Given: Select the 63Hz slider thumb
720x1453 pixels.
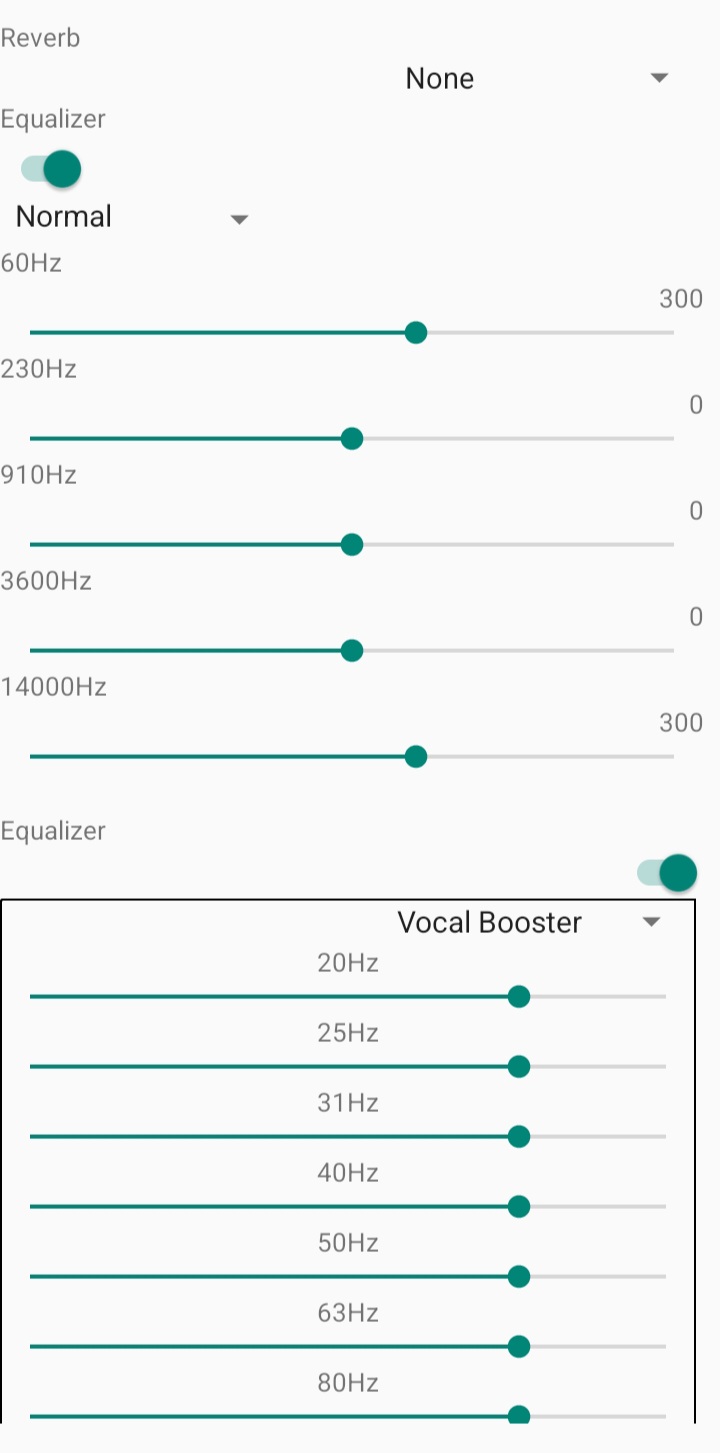Looking at the screenshot, I should [519, 1346].
